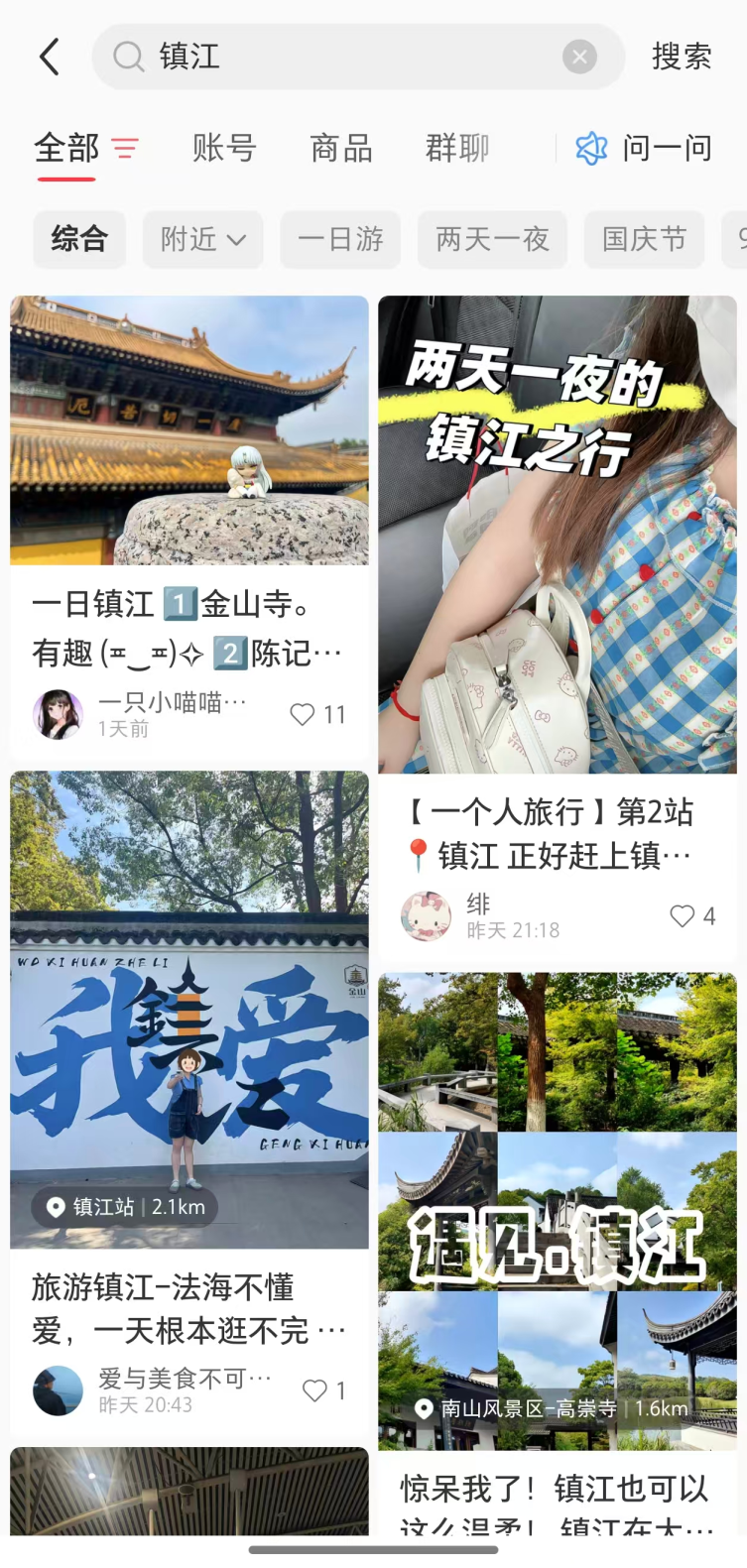Open 问一问 AI assistant
747x1568 pixels.
click(x=645, y=149)
